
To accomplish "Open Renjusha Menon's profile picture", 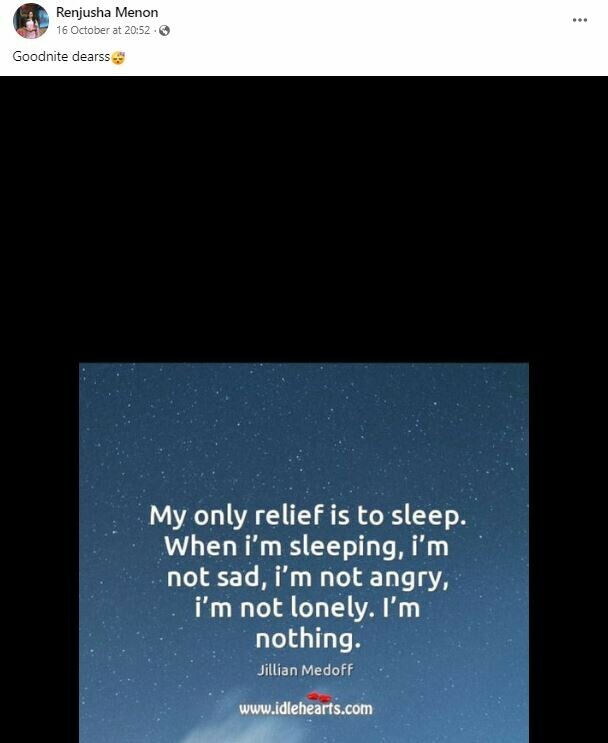I will coord(30,21).
